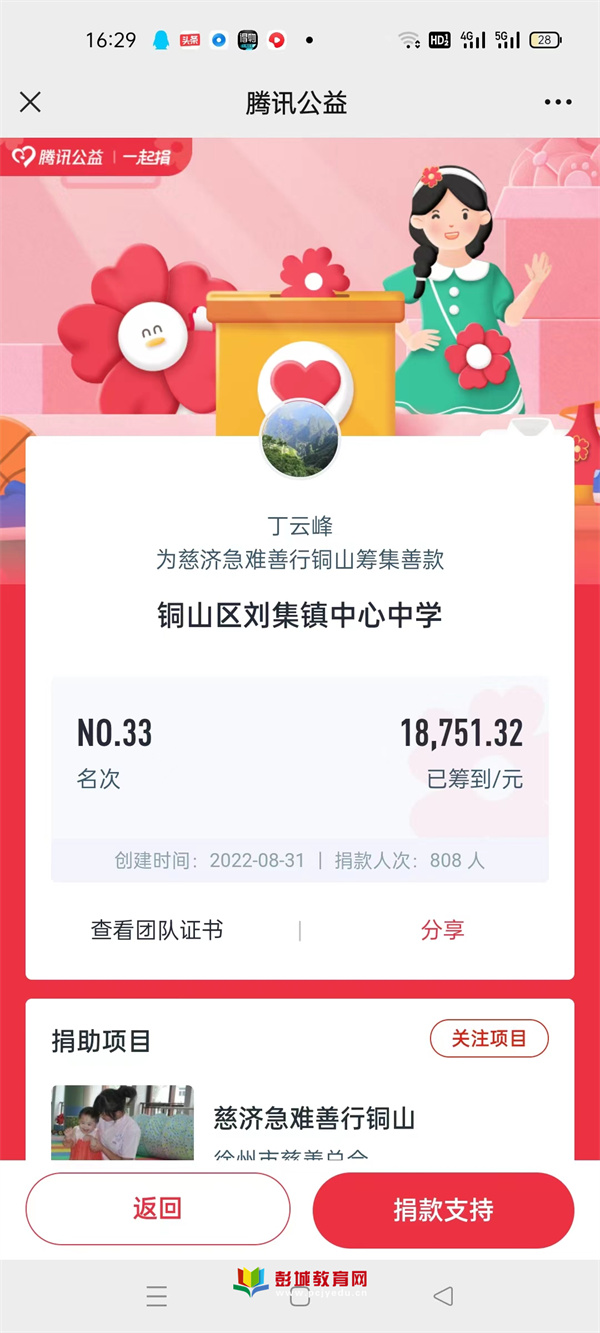This screenshot has width=600, height=1333.
Task: Open the three-dot more options menu
Action: (558, 102)
